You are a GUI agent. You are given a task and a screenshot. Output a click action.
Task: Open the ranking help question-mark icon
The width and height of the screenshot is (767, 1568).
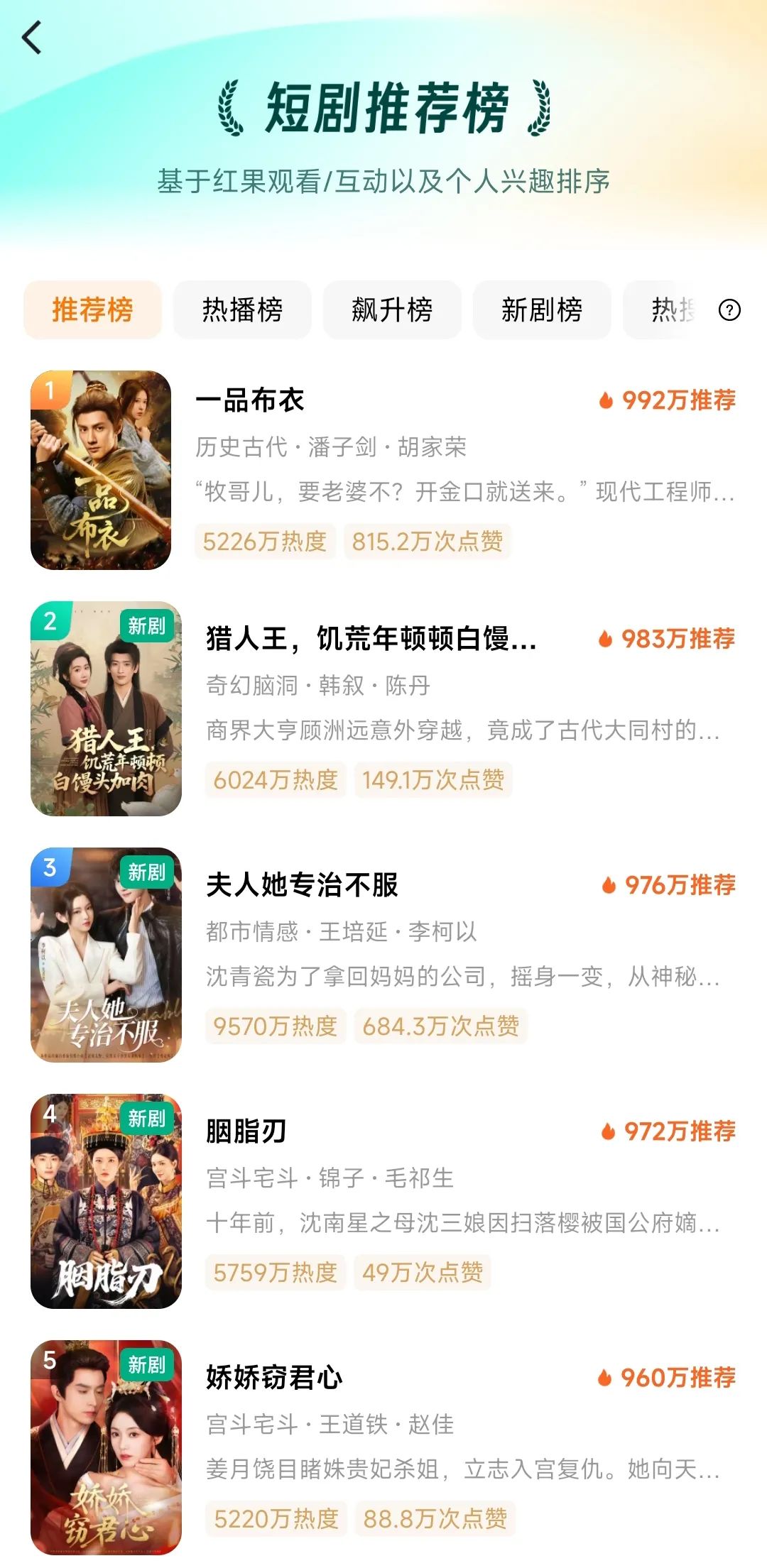coord(729,310)
